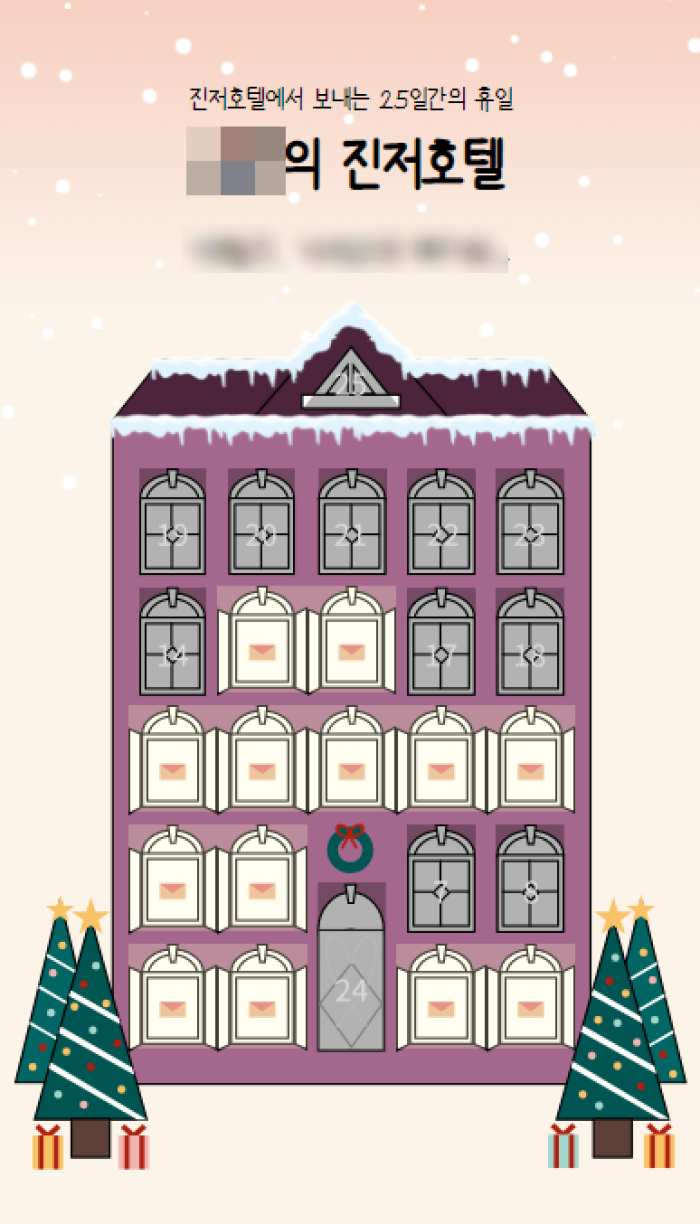
Task: View letter in opened window beside window 17
Action: click(x=351, y=651)
